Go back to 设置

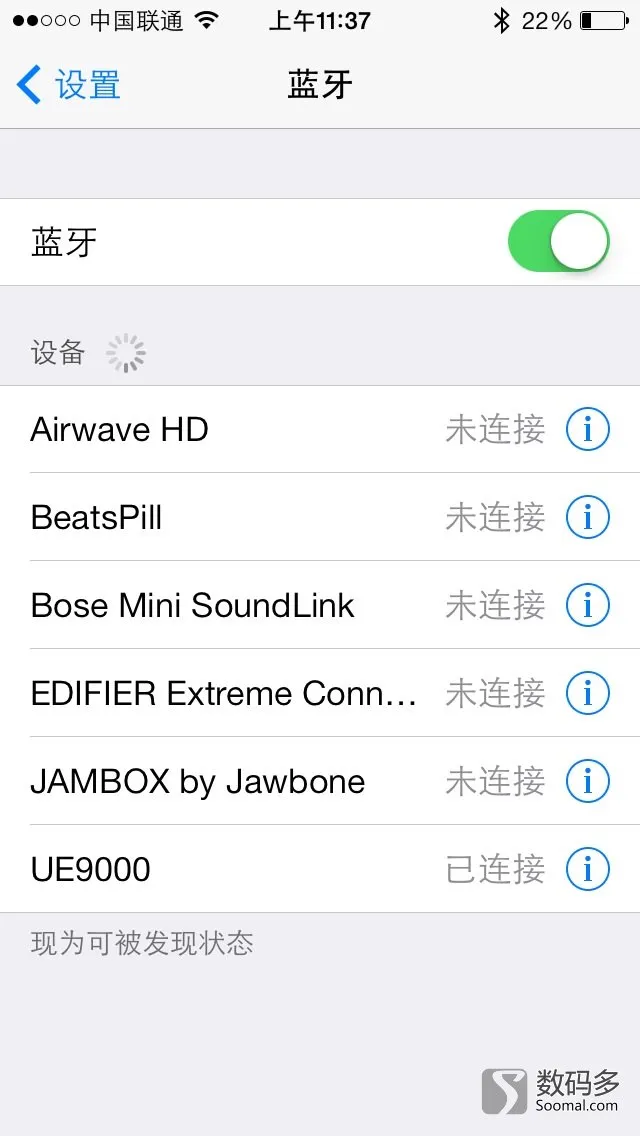point(68,85)
